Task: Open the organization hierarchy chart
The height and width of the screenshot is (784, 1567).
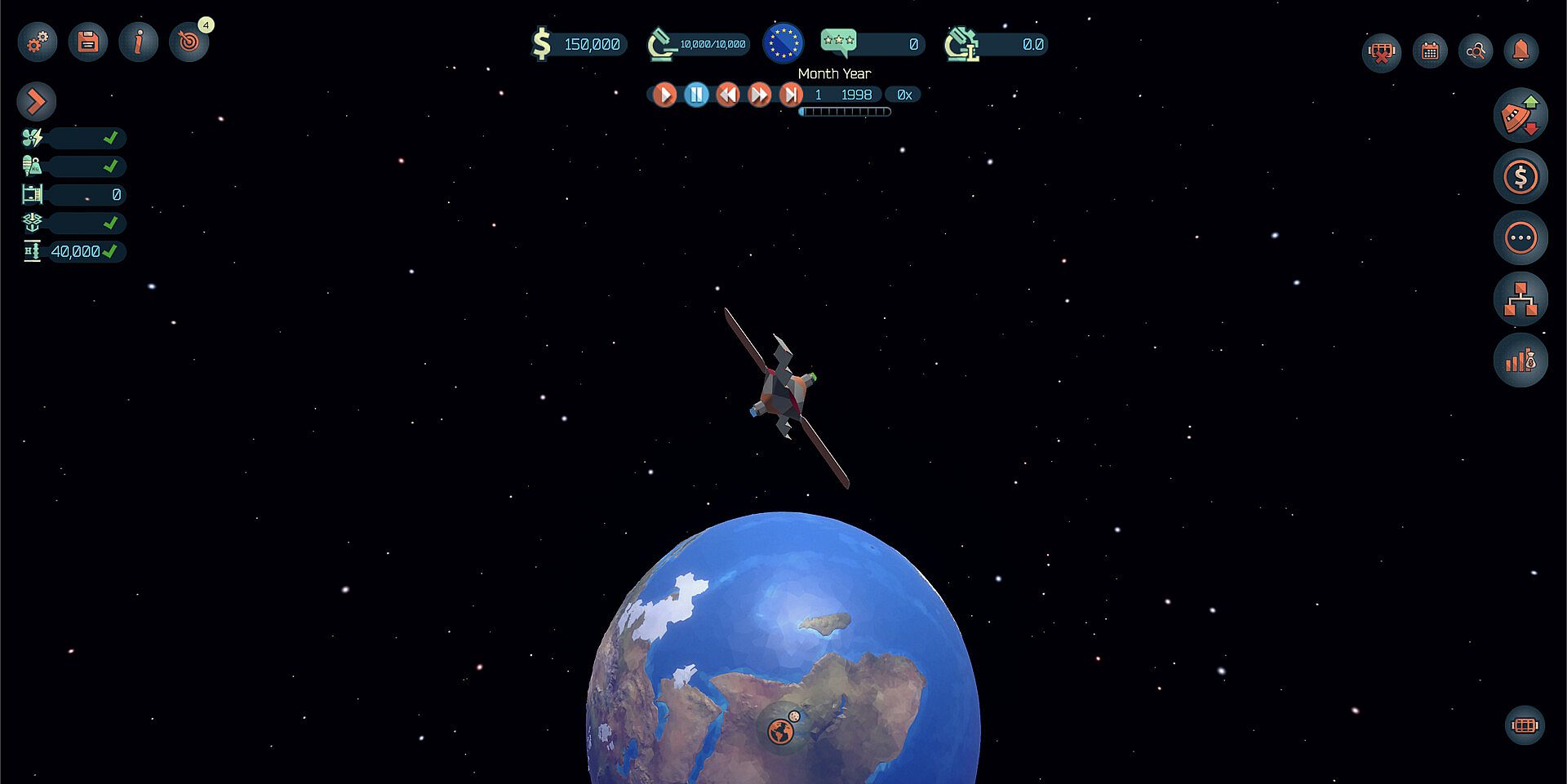Action: [x=1520, y=299]
